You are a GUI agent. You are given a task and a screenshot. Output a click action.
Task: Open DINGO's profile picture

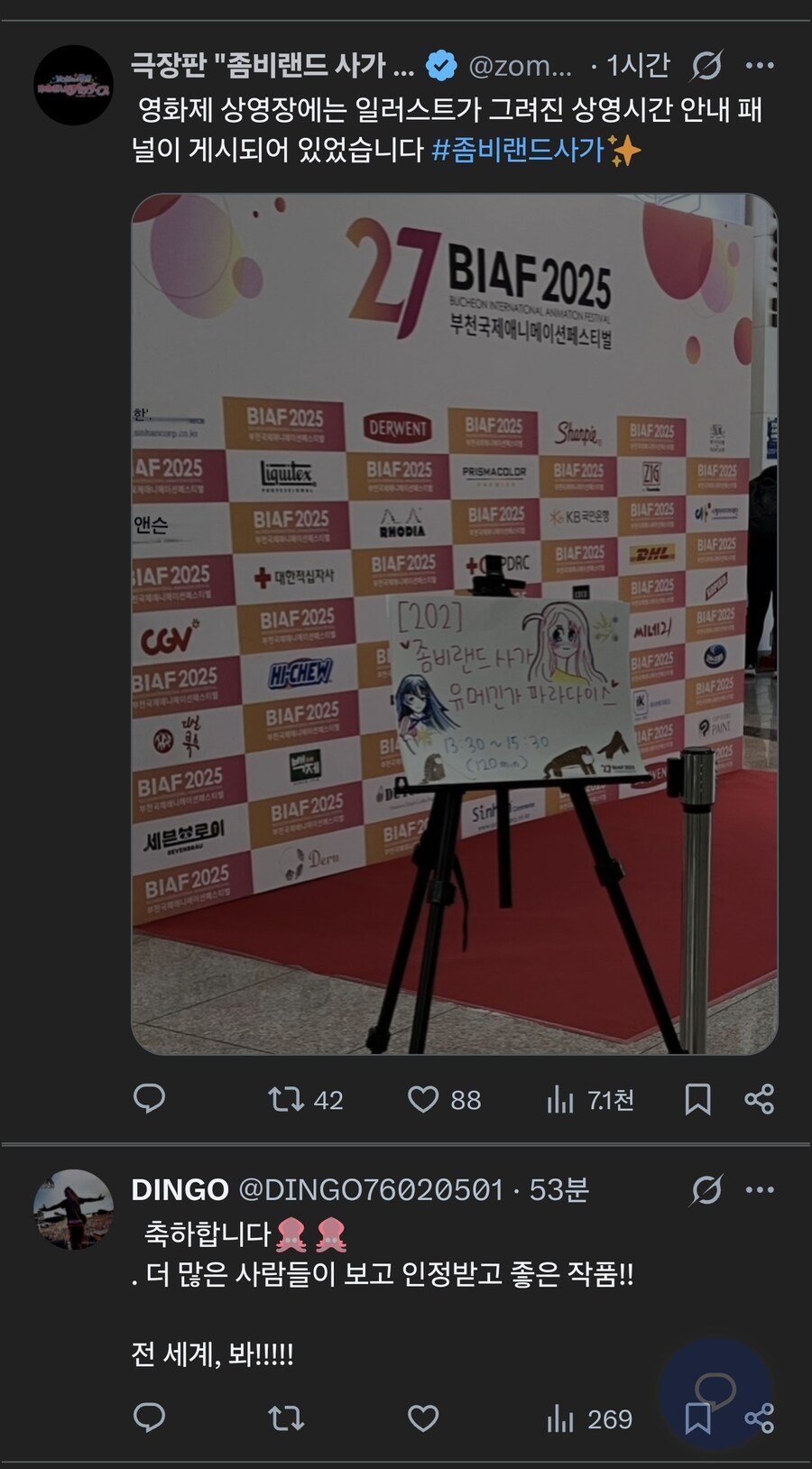click(x=74, y=1209)
